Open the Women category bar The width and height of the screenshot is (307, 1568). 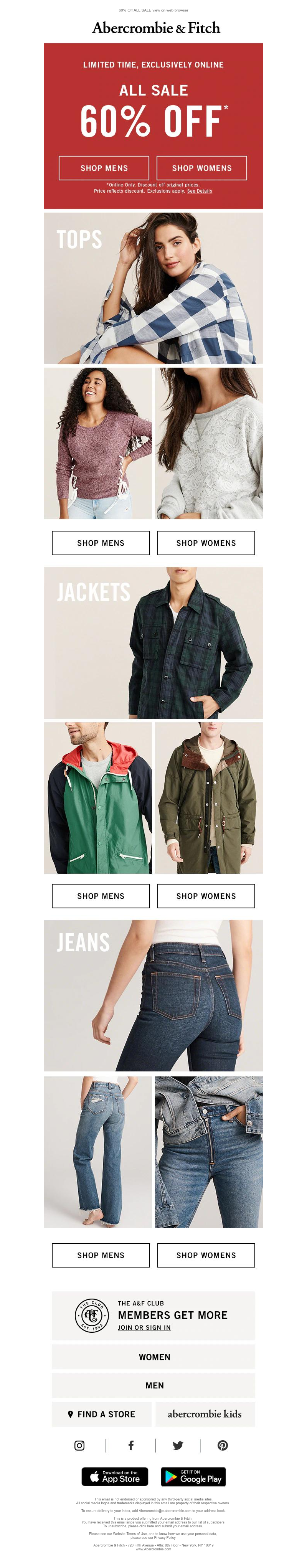coord(153,1357)
